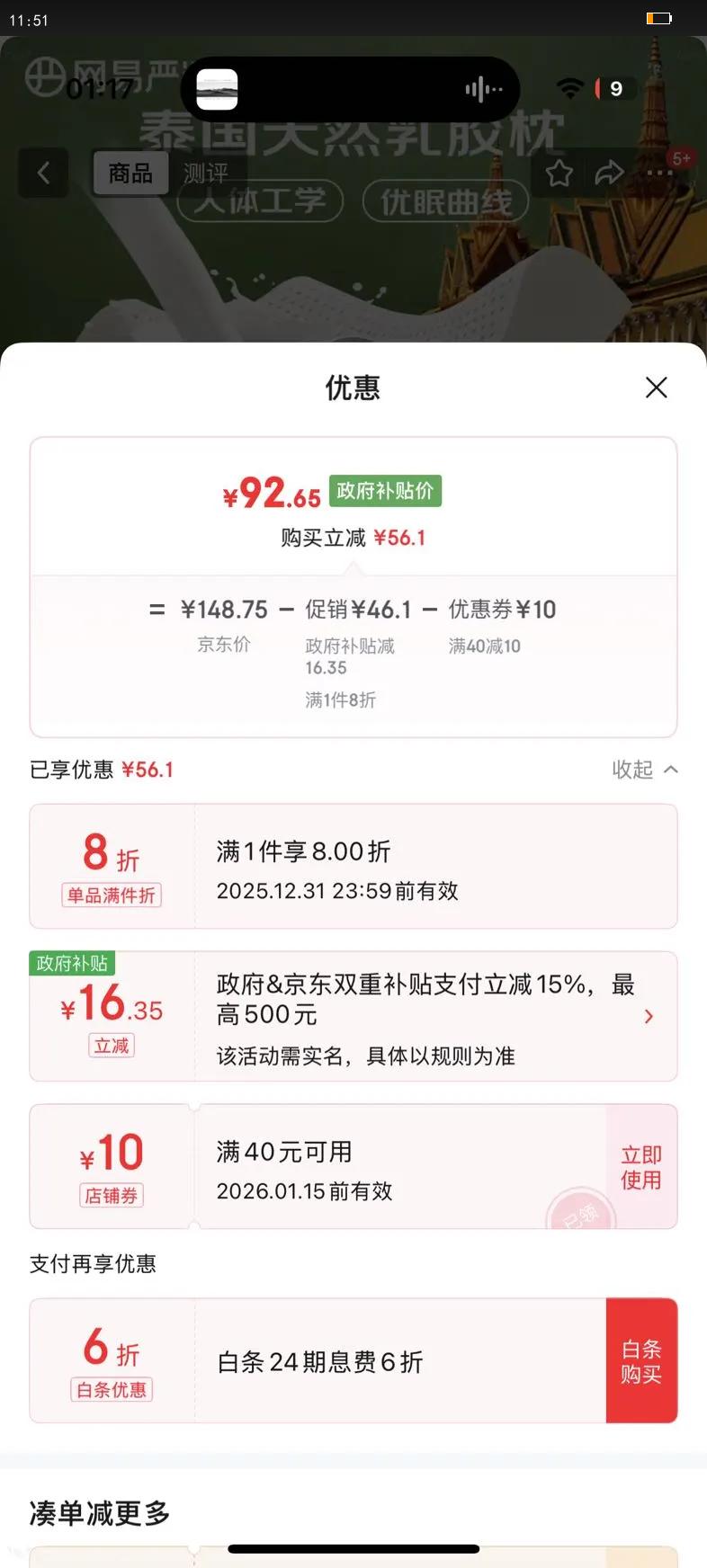This screenshot has width=707, height=1568.
Task: Toggle the voice/audio wave indicator in status bar
Action: click(483, 89)
